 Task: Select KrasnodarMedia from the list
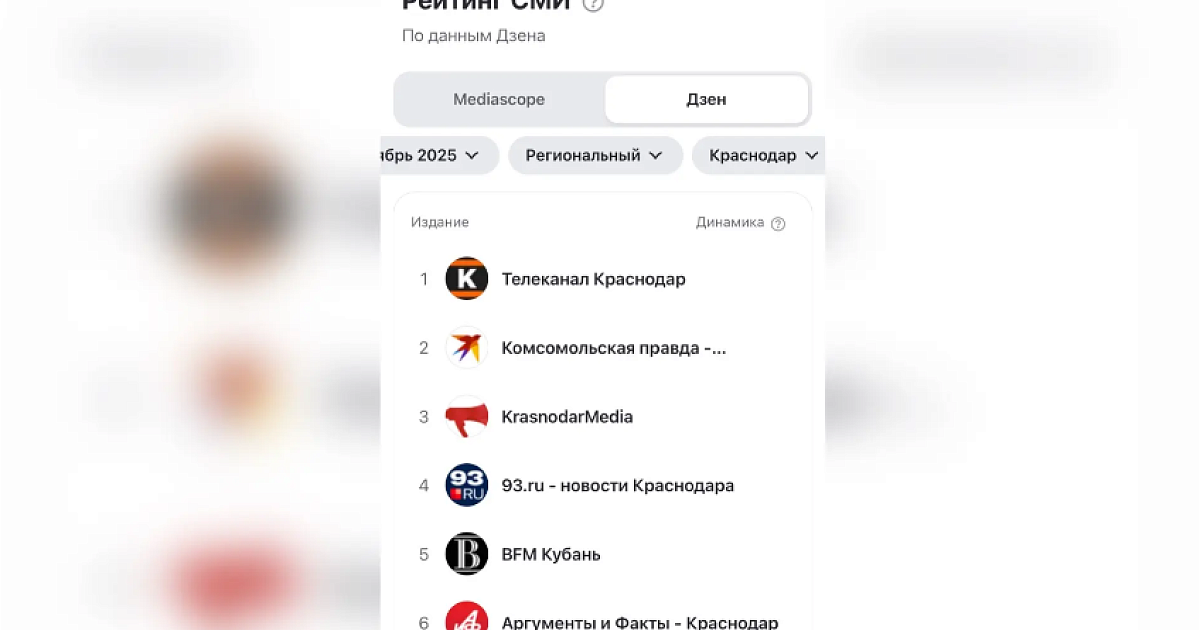click(x=567, y=417)
